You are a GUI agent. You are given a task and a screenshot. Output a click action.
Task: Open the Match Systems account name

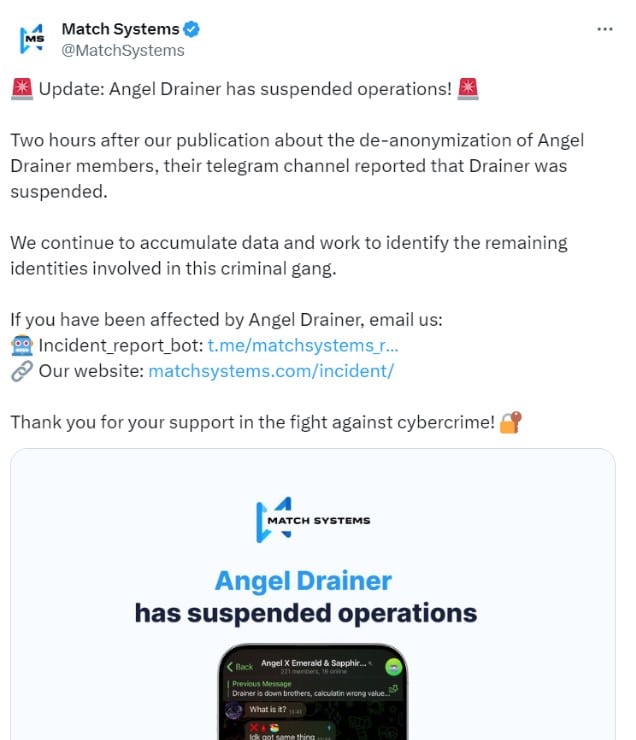[x=120, y=29]
